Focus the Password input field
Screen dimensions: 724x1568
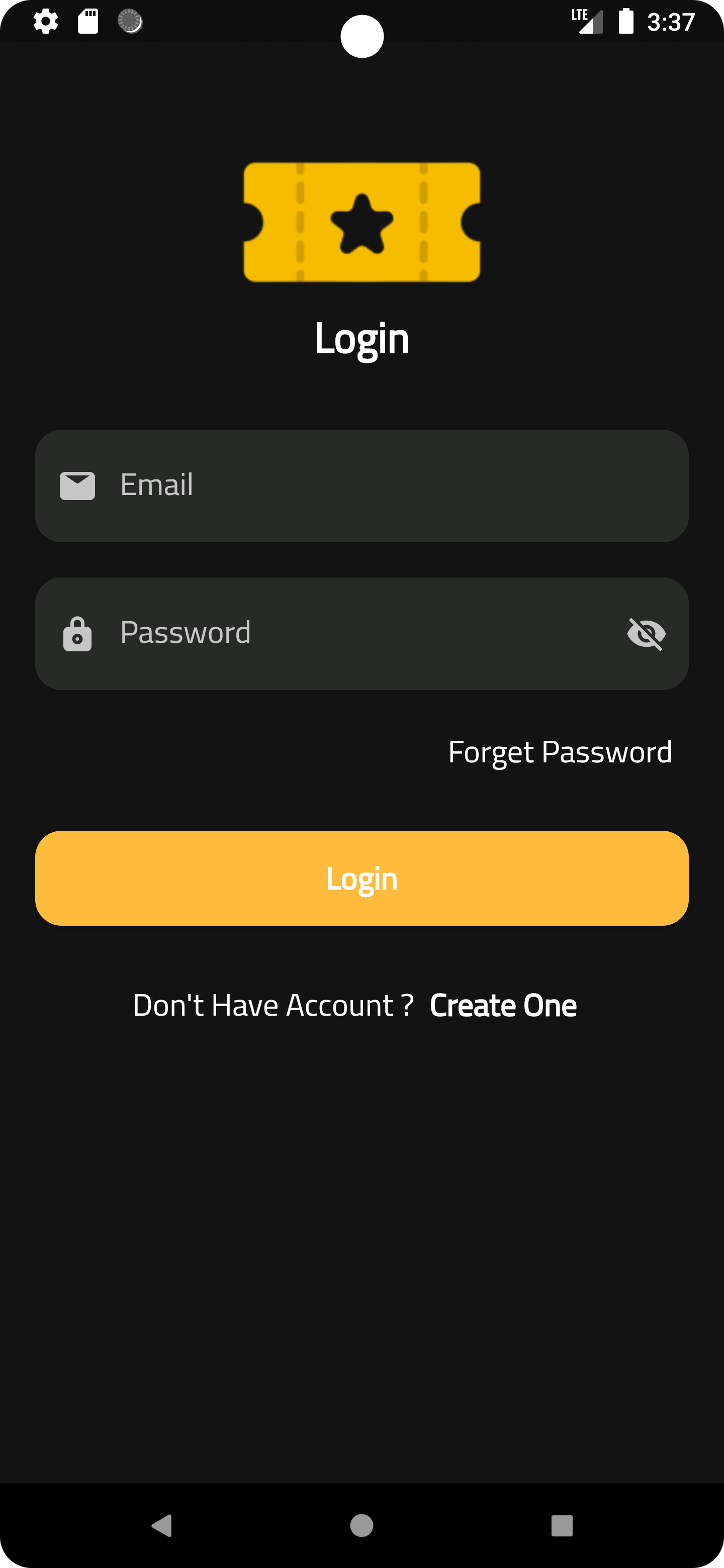(x=361, y=633)
